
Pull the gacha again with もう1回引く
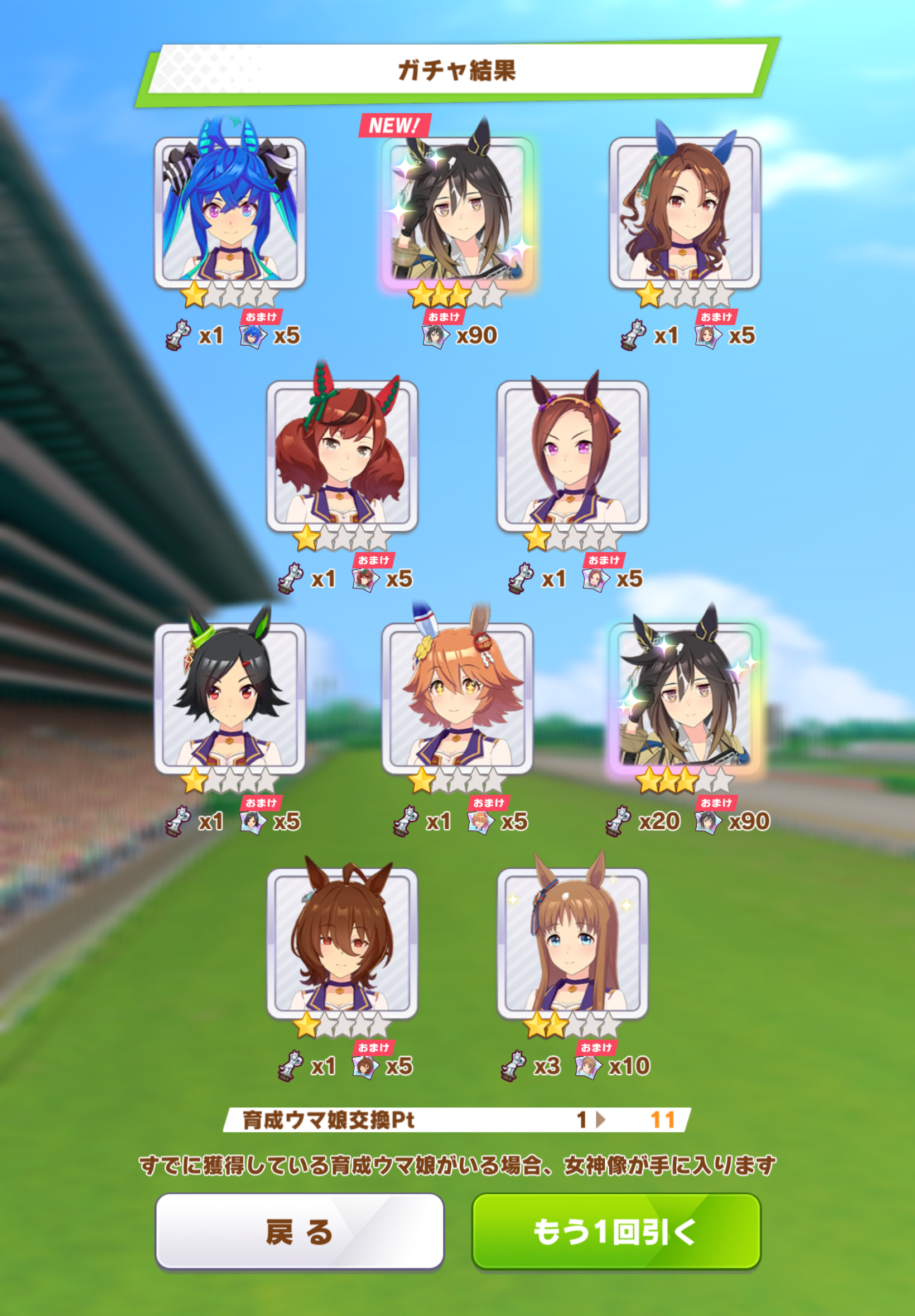[x=616, y=1231]
